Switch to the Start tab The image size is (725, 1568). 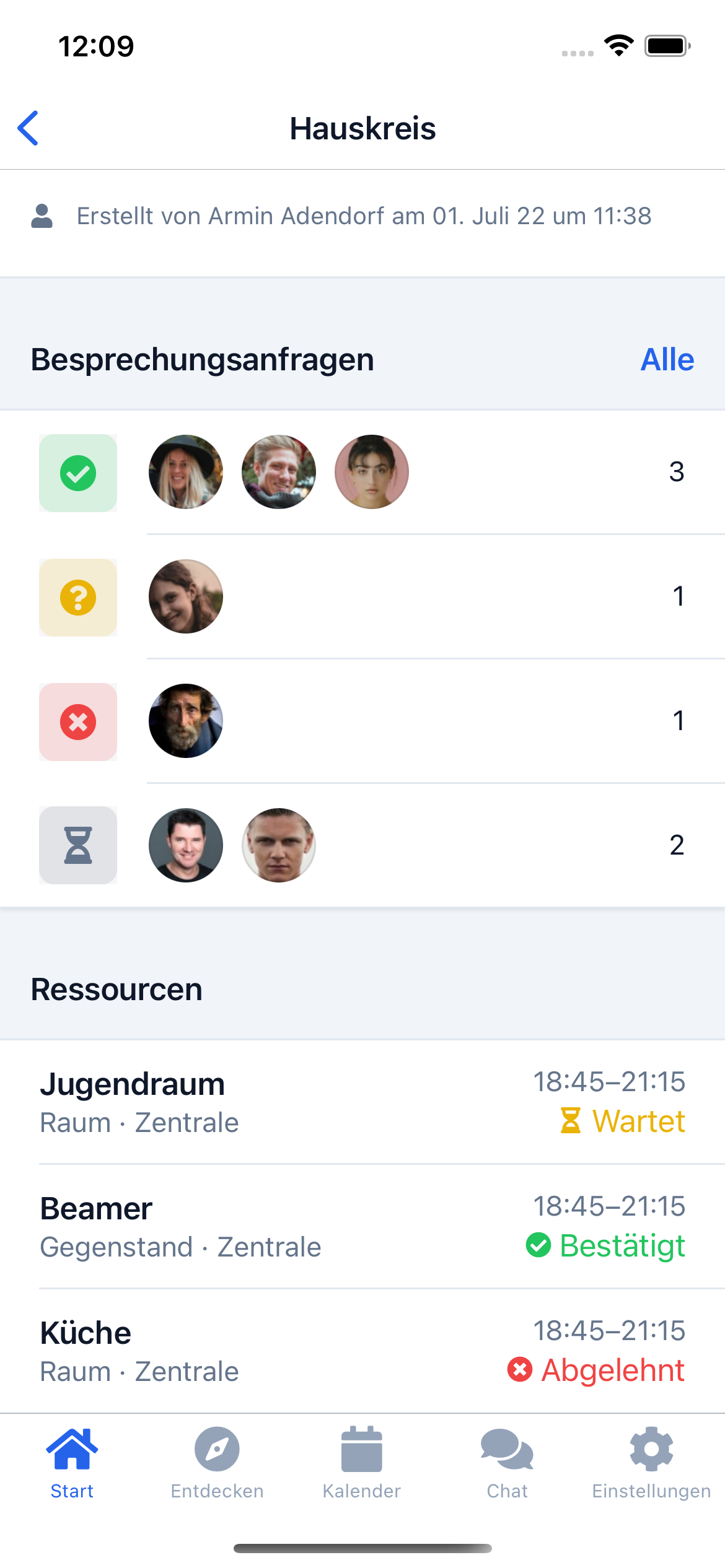click(72, 1463)
